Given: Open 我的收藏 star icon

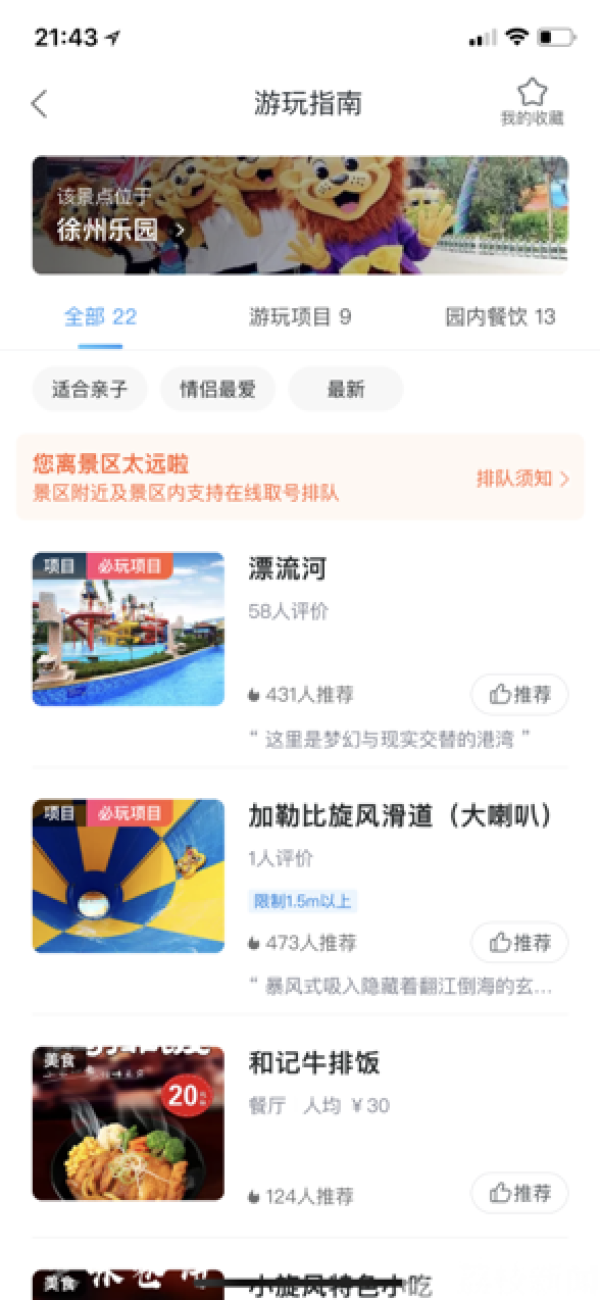Looking at the screenshot, I should [x=532, y=101].
